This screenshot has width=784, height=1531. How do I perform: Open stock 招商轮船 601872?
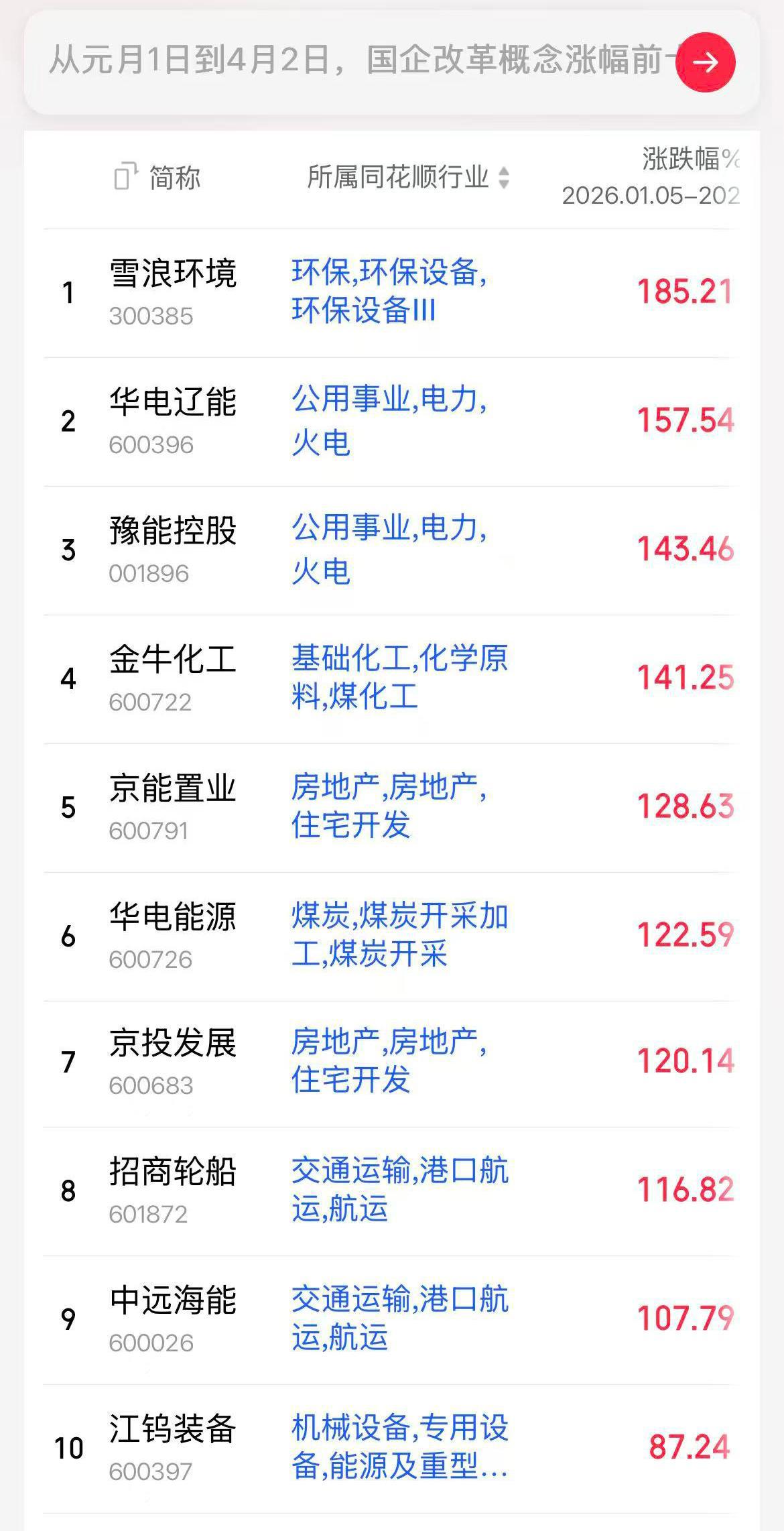173,1191
